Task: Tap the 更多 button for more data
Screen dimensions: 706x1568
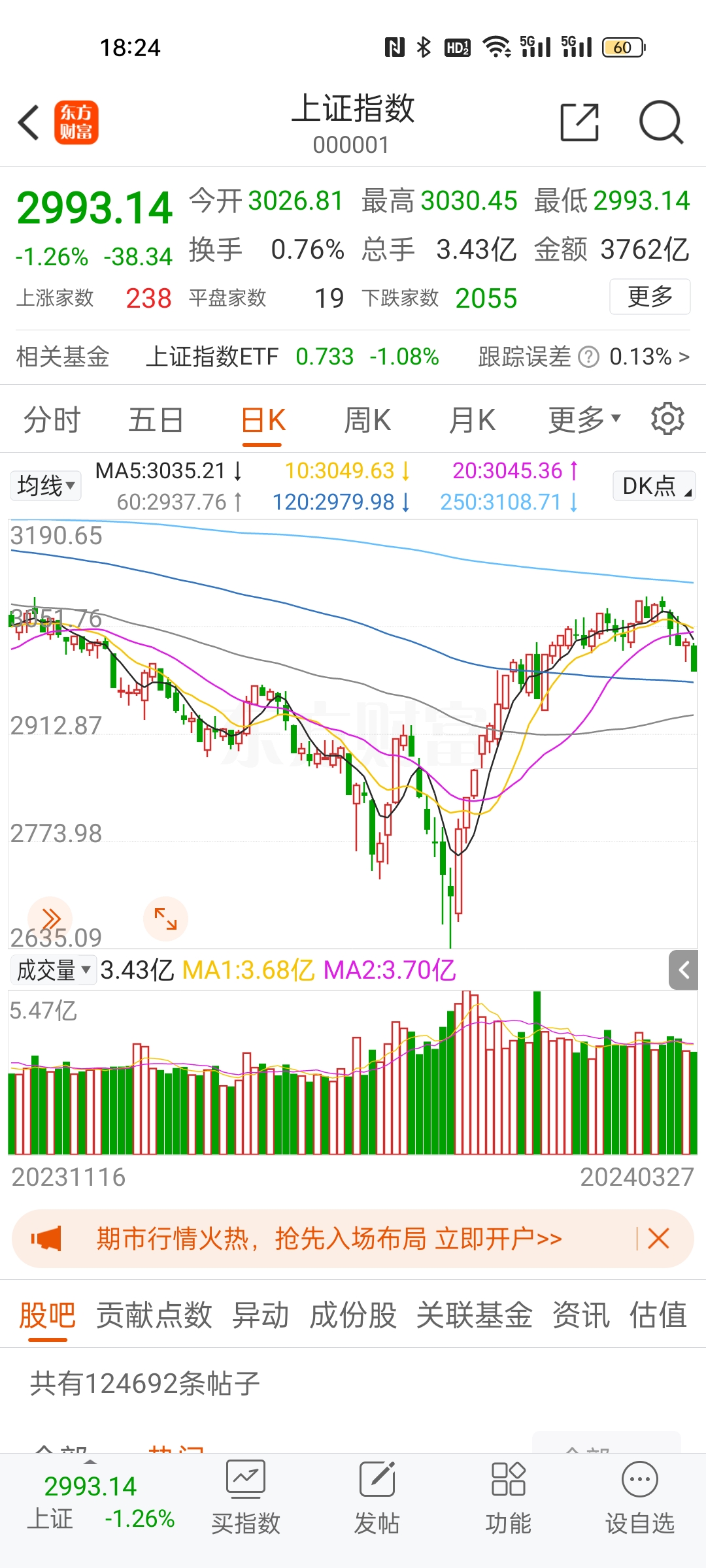Action: (649, 296)
